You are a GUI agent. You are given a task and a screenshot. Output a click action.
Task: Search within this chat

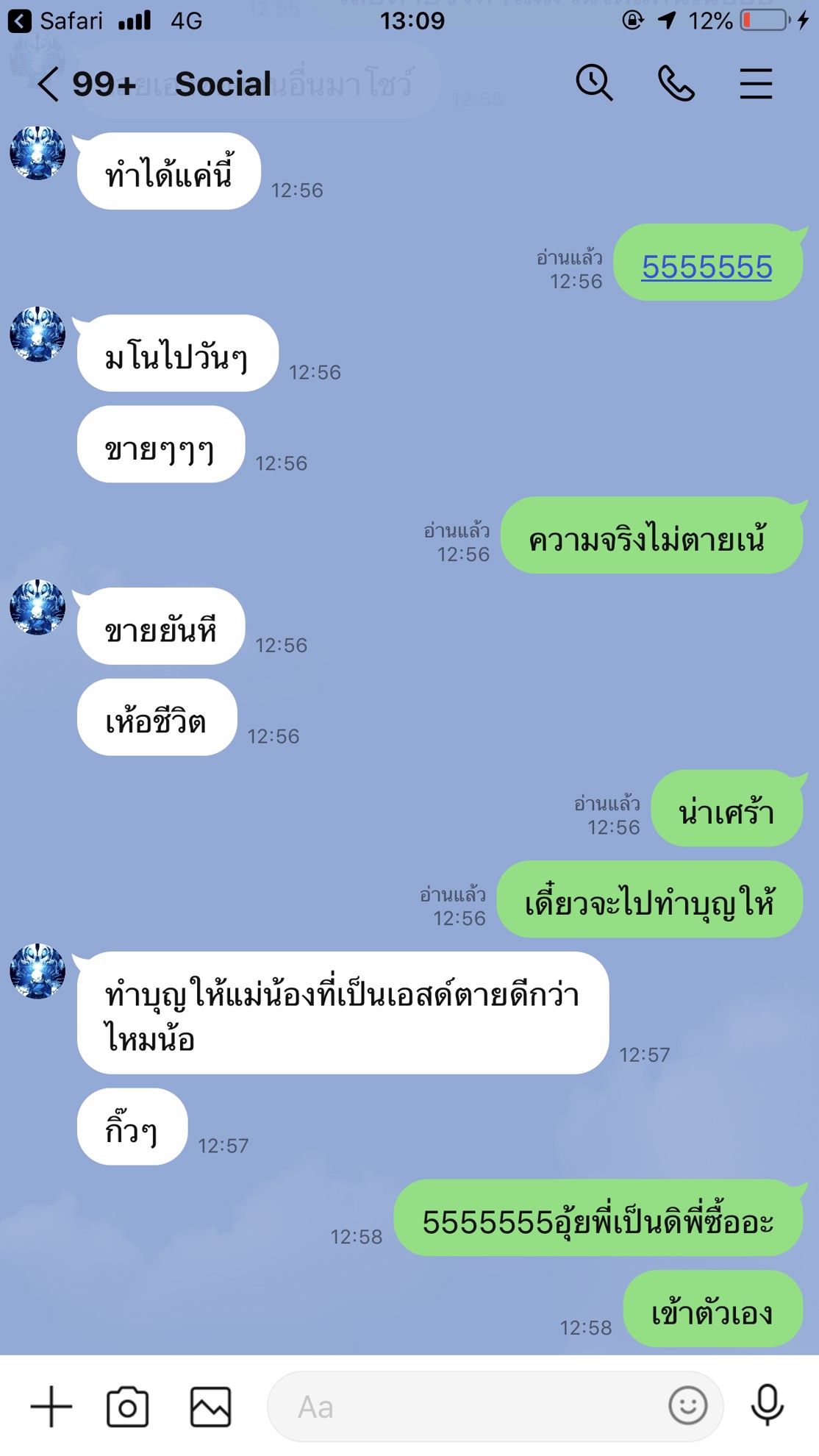point(594,82)
